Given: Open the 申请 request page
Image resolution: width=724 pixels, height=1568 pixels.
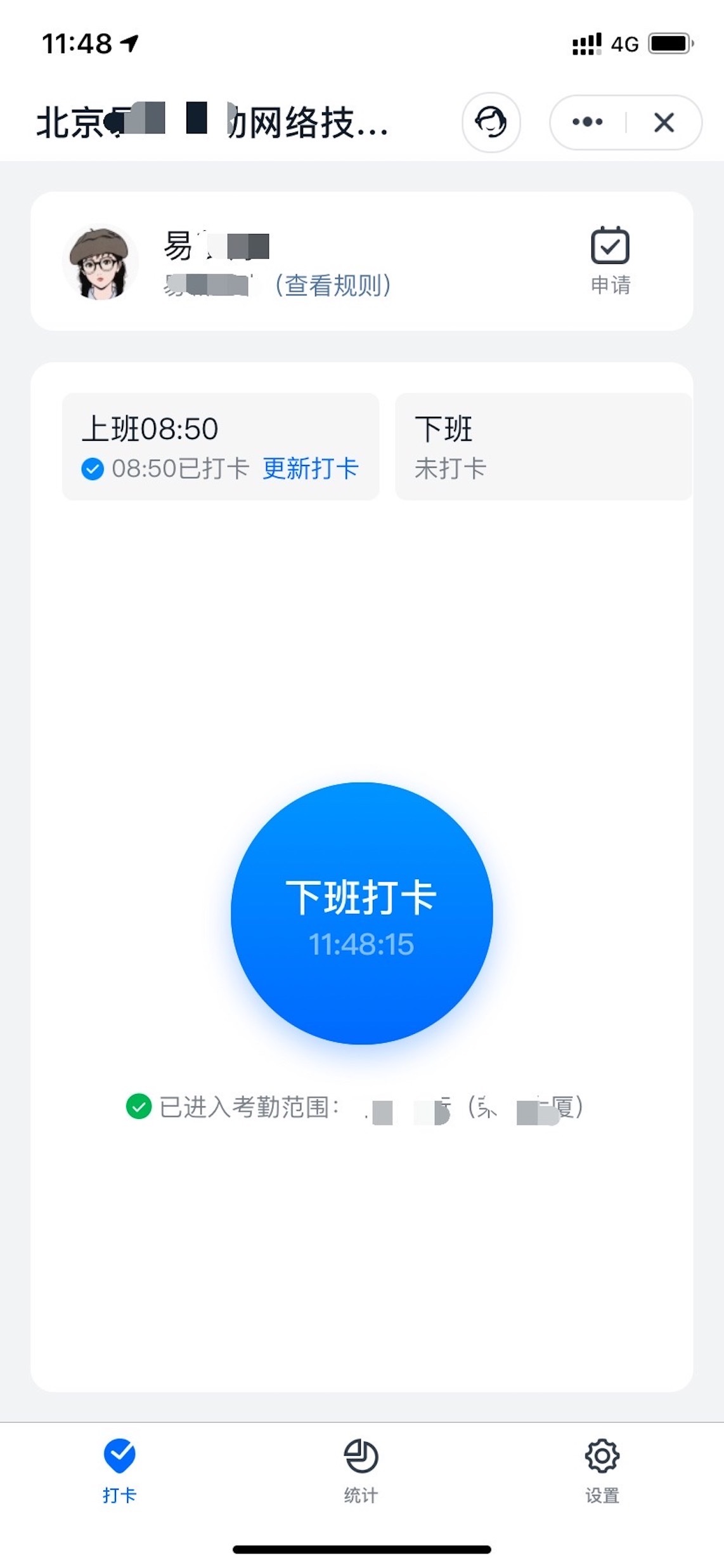Looking at the screenshot, I should [610, 261].
